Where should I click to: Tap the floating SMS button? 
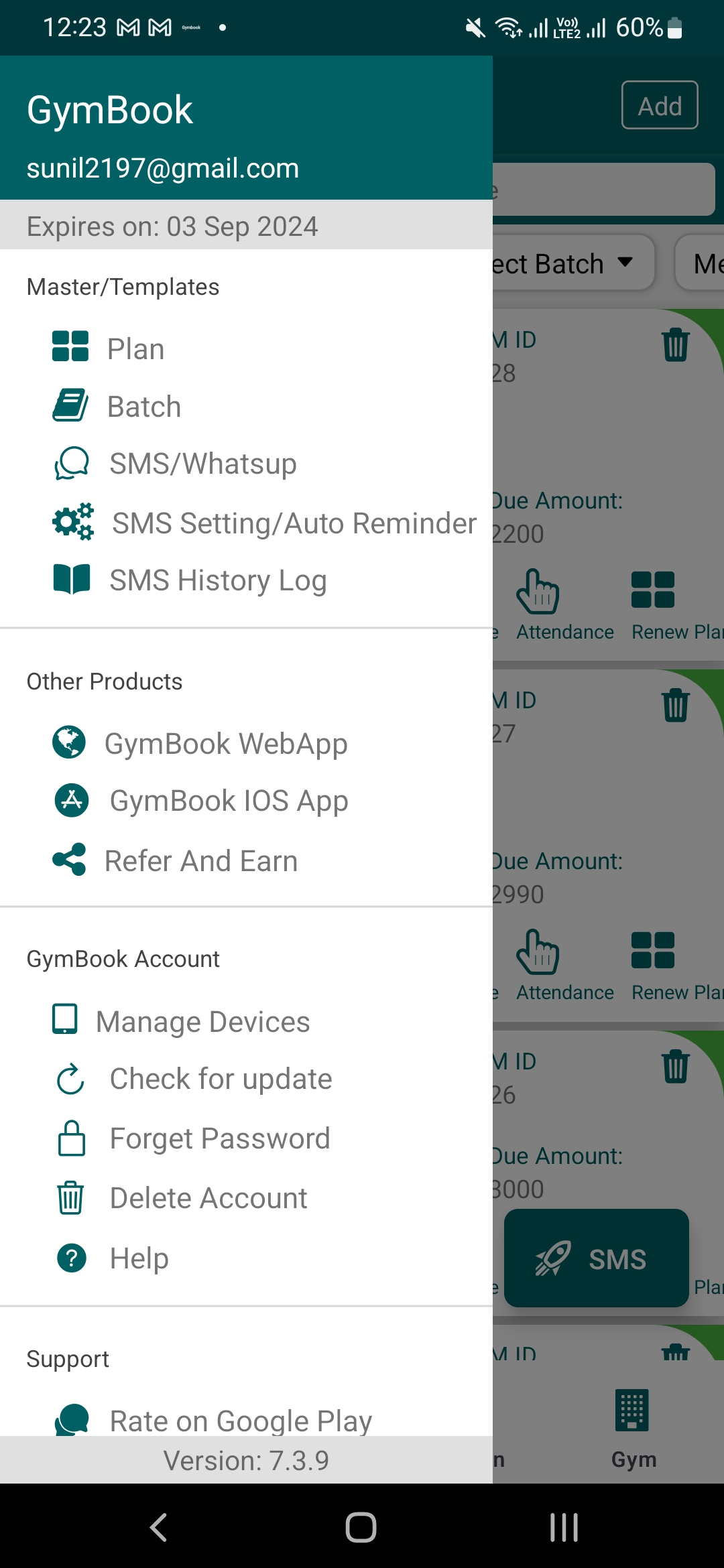click(x=596, y=1258)
